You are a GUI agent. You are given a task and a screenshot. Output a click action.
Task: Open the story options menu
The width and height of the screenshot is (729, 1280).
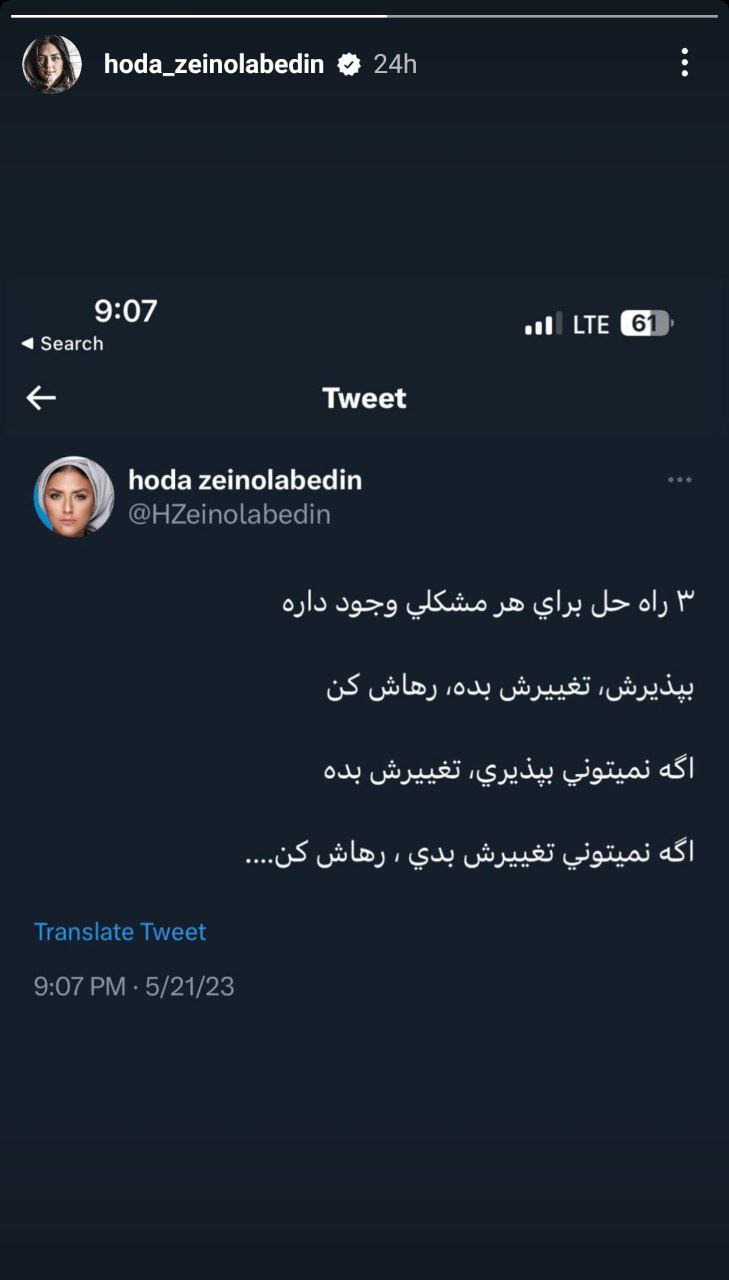point(684,62)
